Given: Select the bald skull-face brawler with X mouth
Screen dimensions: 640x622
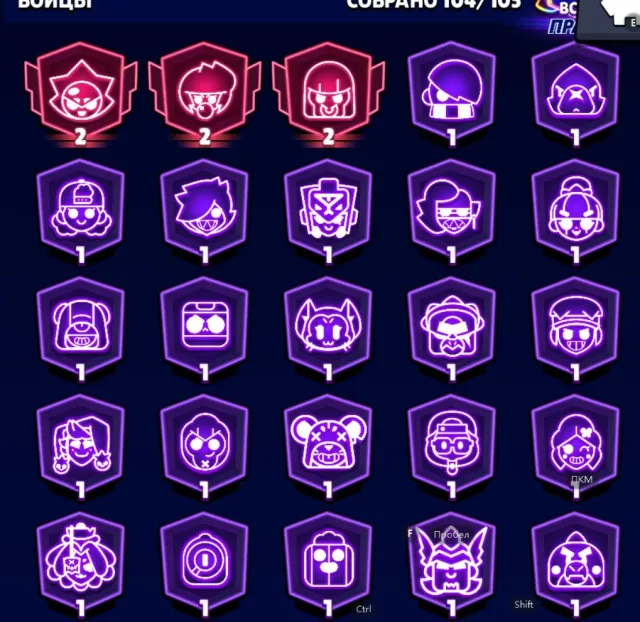Looking at the screenshot, I should pyautogui.click(x=204, y=447).
